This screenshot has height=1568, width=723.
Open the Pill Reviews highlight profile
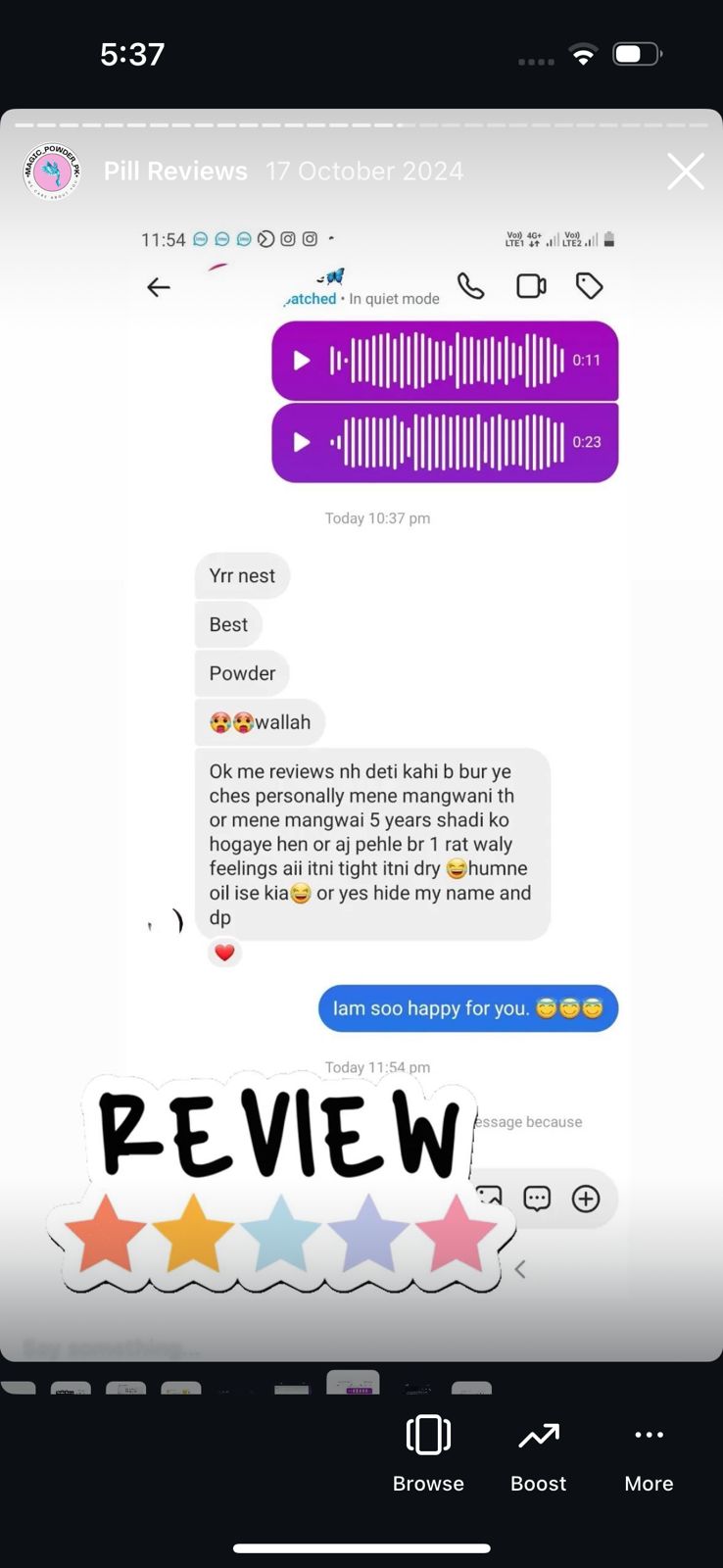[x=175, y=171]
